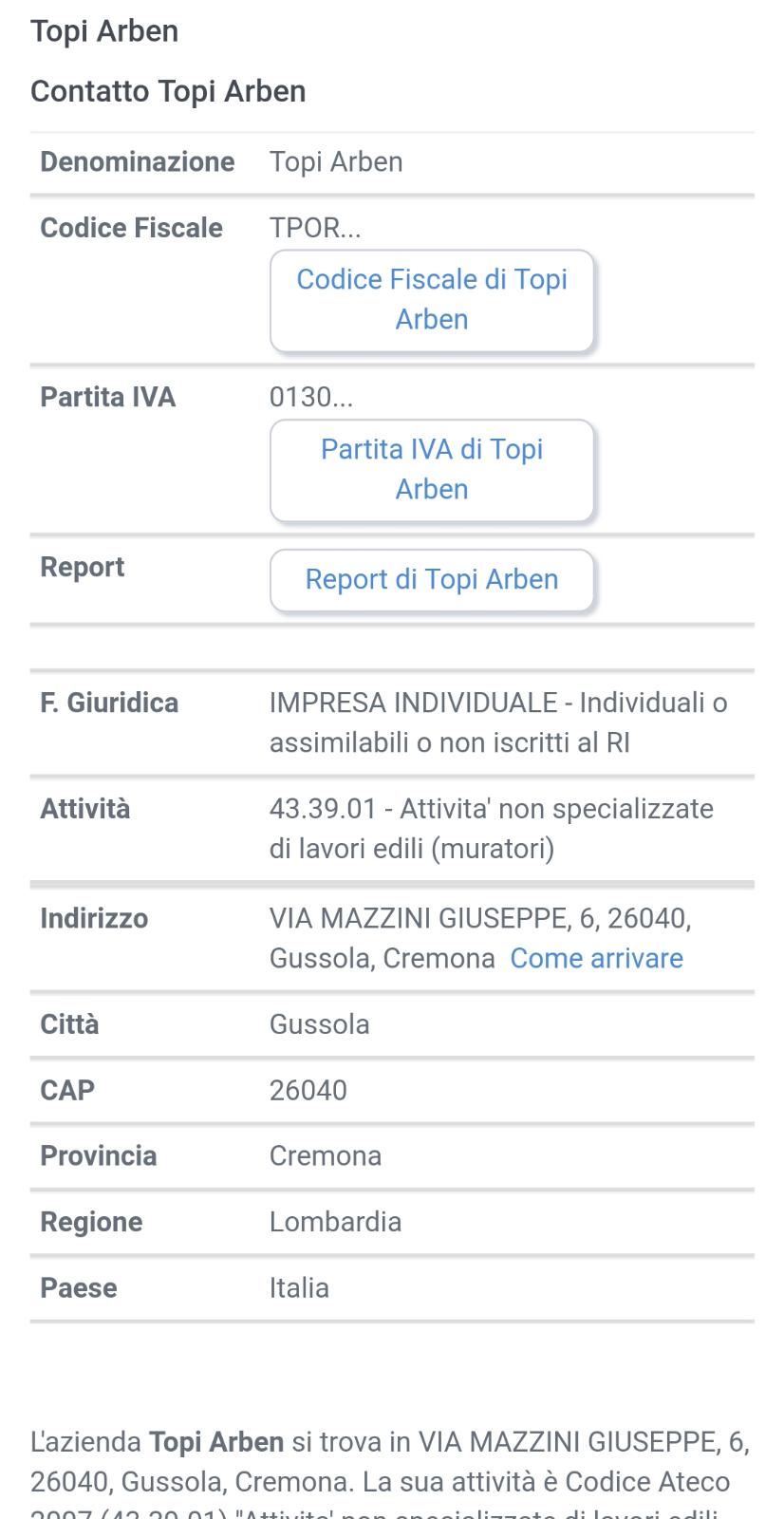Tap Partita IVA di Topi Arben button
The height and width of the screenshot is (1519, 784).
(432, 470)
